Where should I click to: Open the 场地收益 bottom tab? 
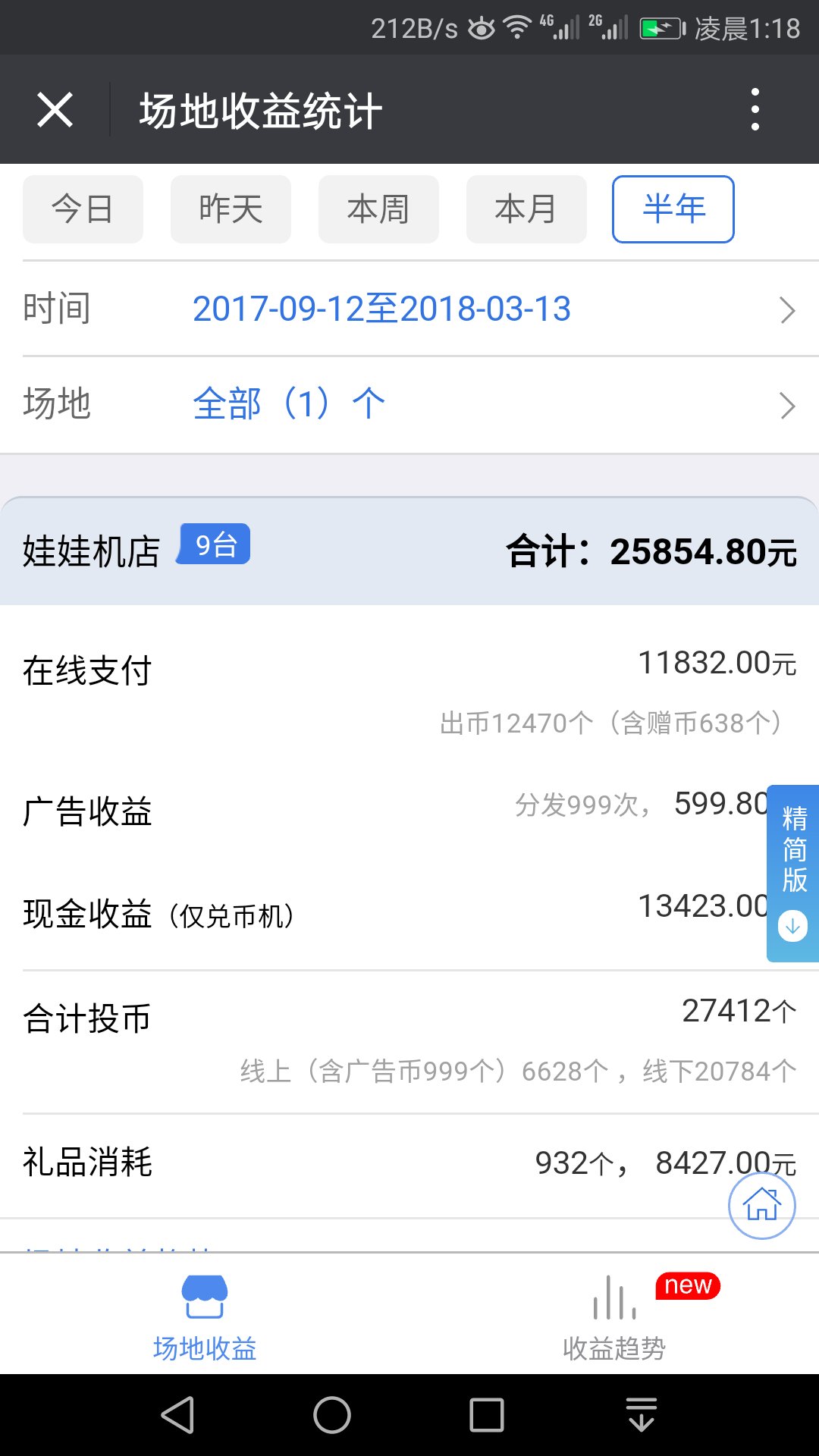click(205, 1316)
